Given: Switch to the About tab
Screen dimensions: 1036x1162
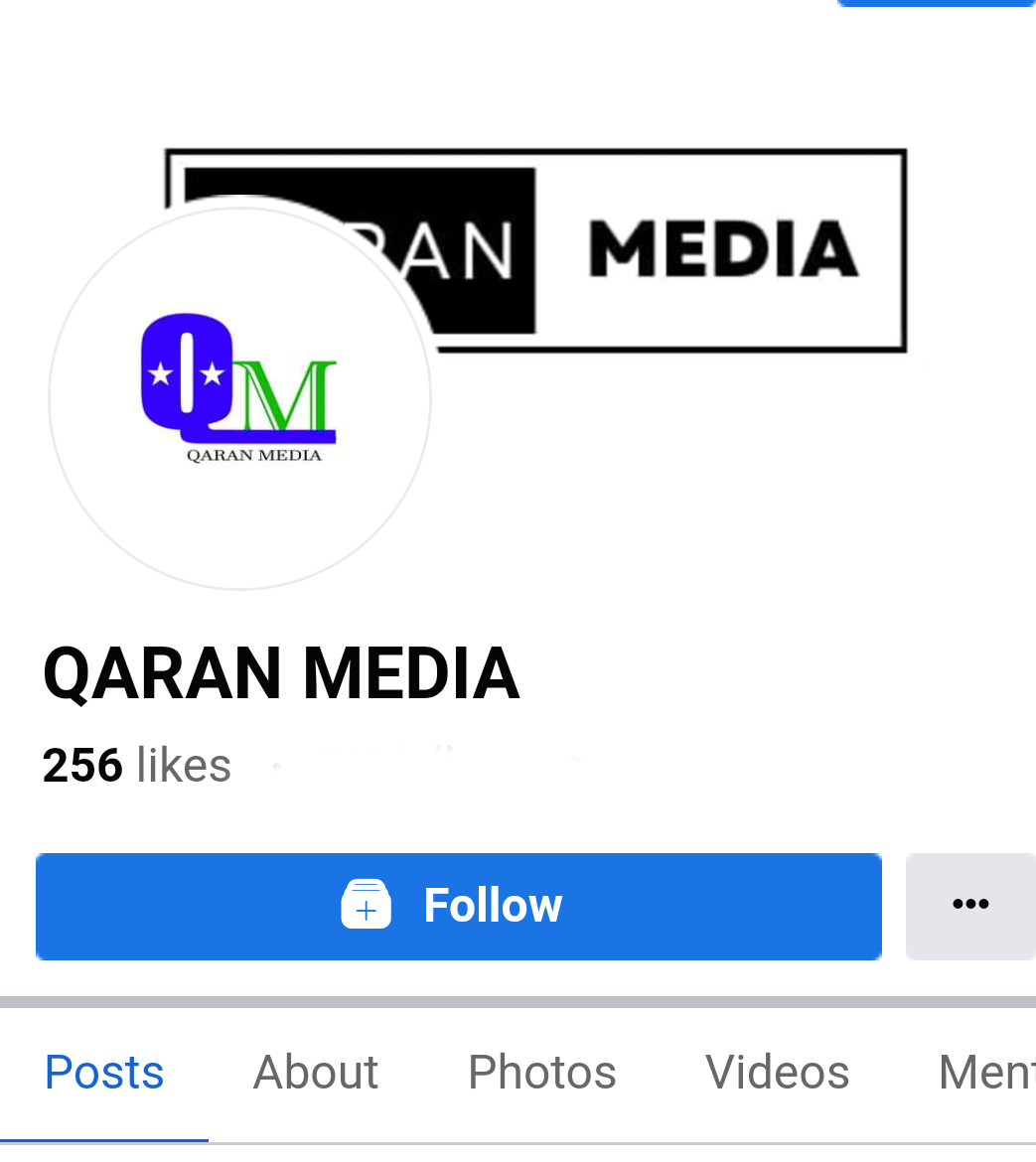Looking at the screenshot, I should [x=316, y=1073].
